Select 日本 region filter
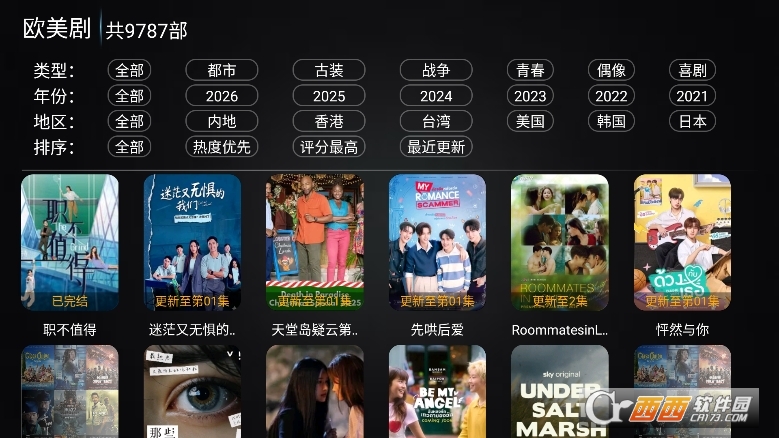The width and height of the screenshot is (779, 438). click(x=692, y=121)
